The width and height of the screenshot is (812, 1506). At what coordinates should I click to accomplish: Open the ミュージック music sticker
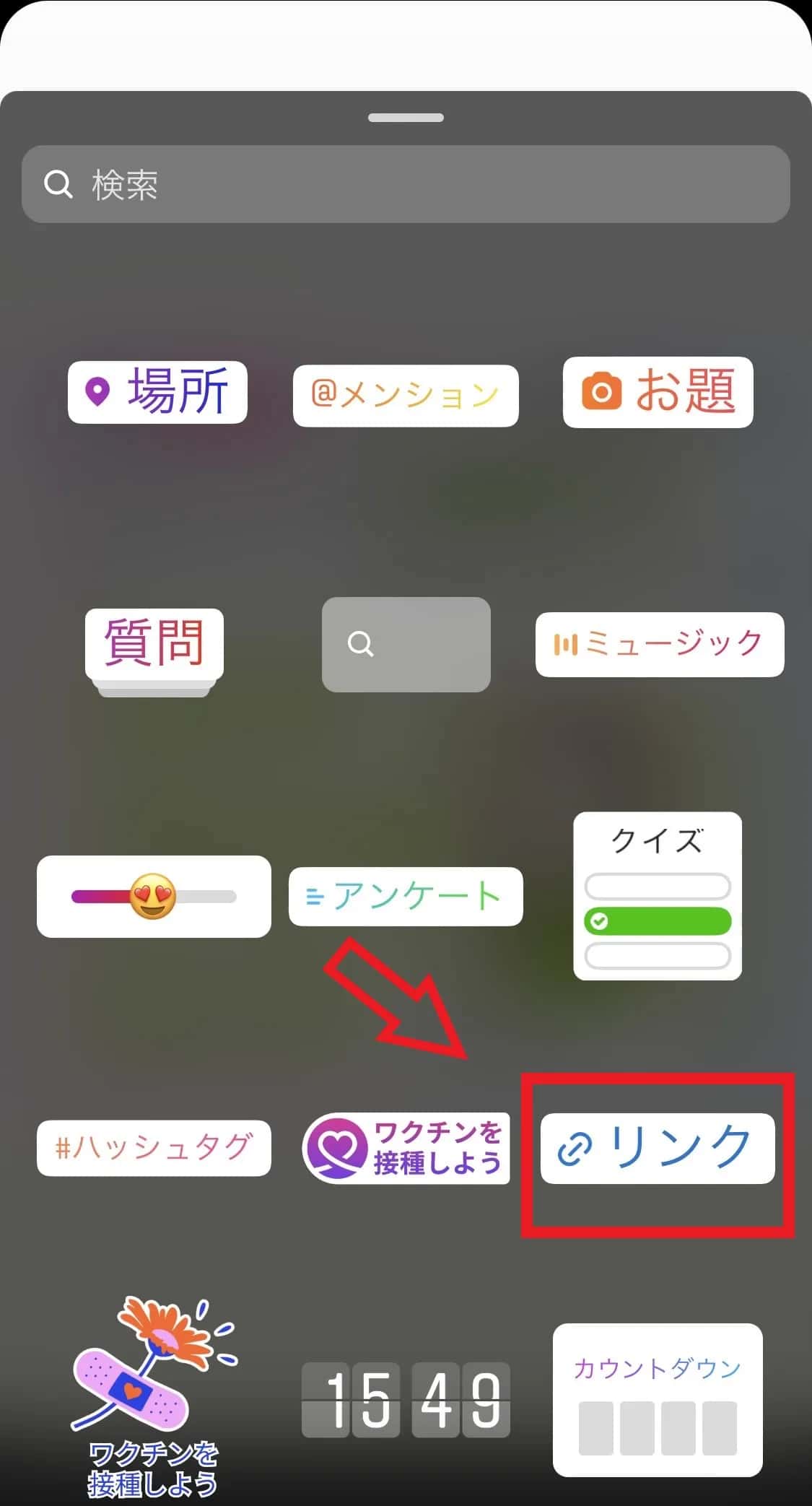click(659, 645)
